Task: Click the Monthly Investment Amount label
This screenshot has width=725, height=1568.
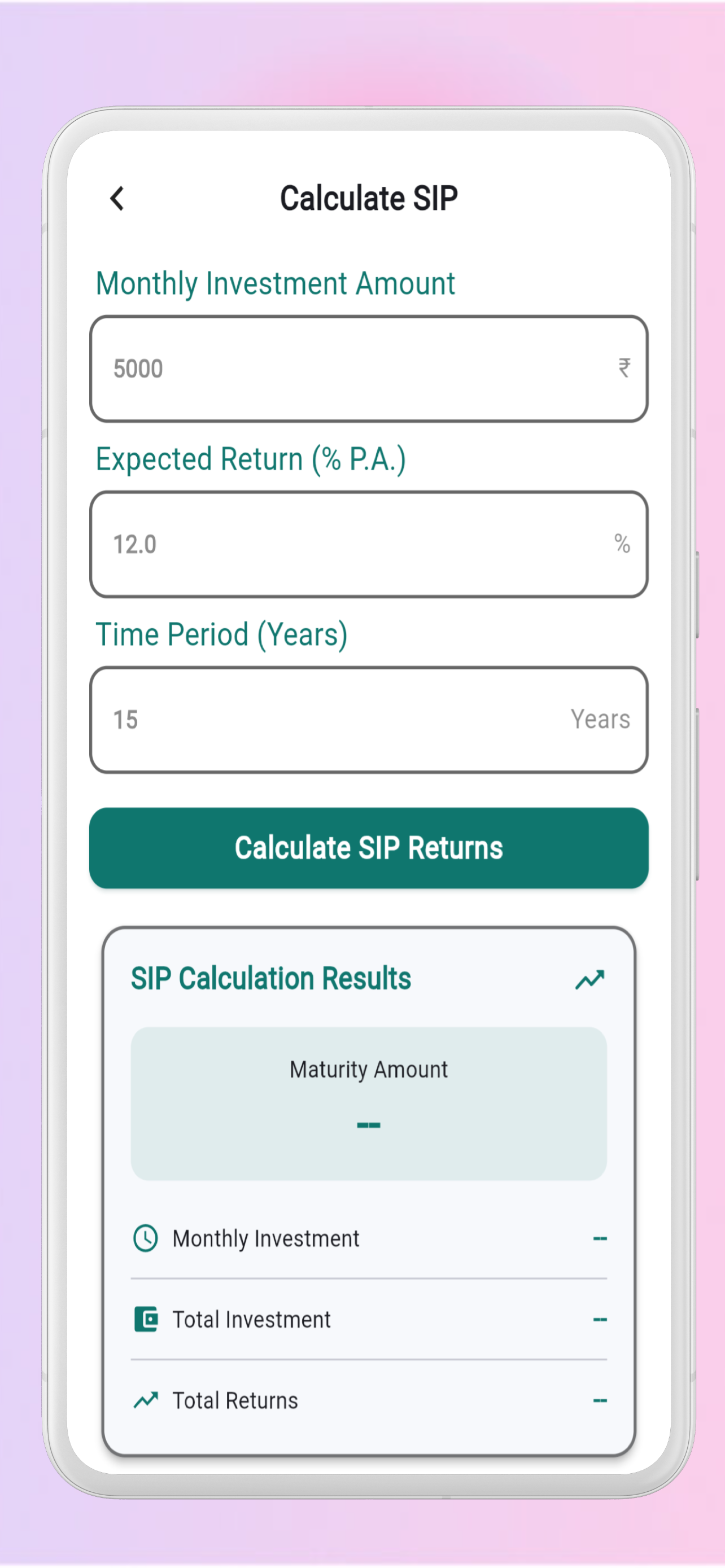Action: (x=276, y=282)
